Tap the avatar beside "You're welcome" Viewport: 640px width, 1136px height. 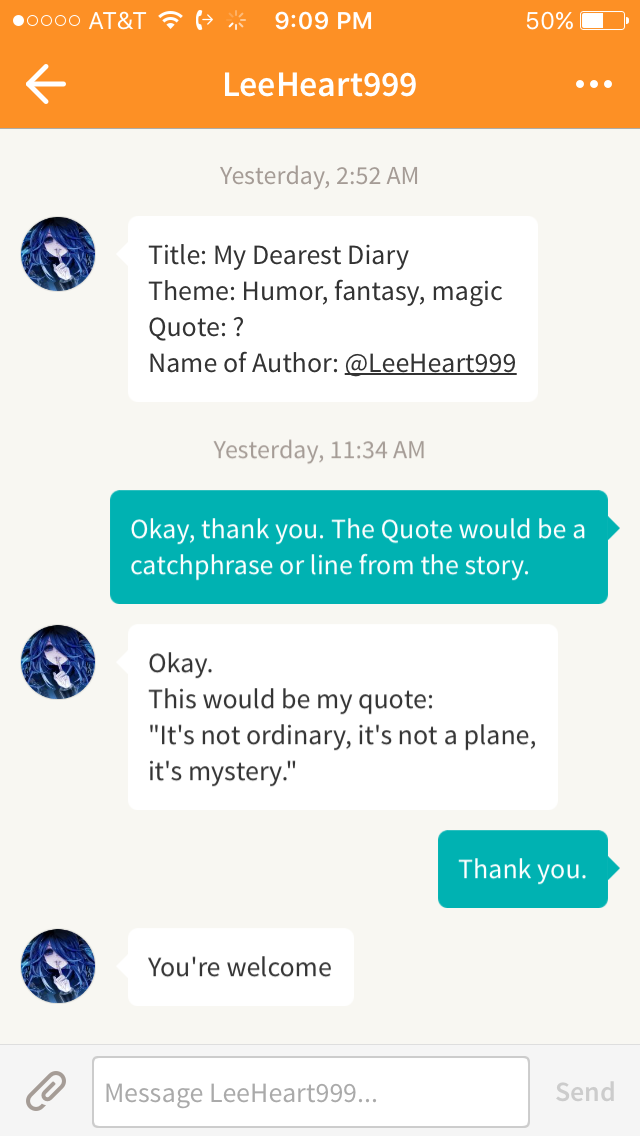click(58, 966)
